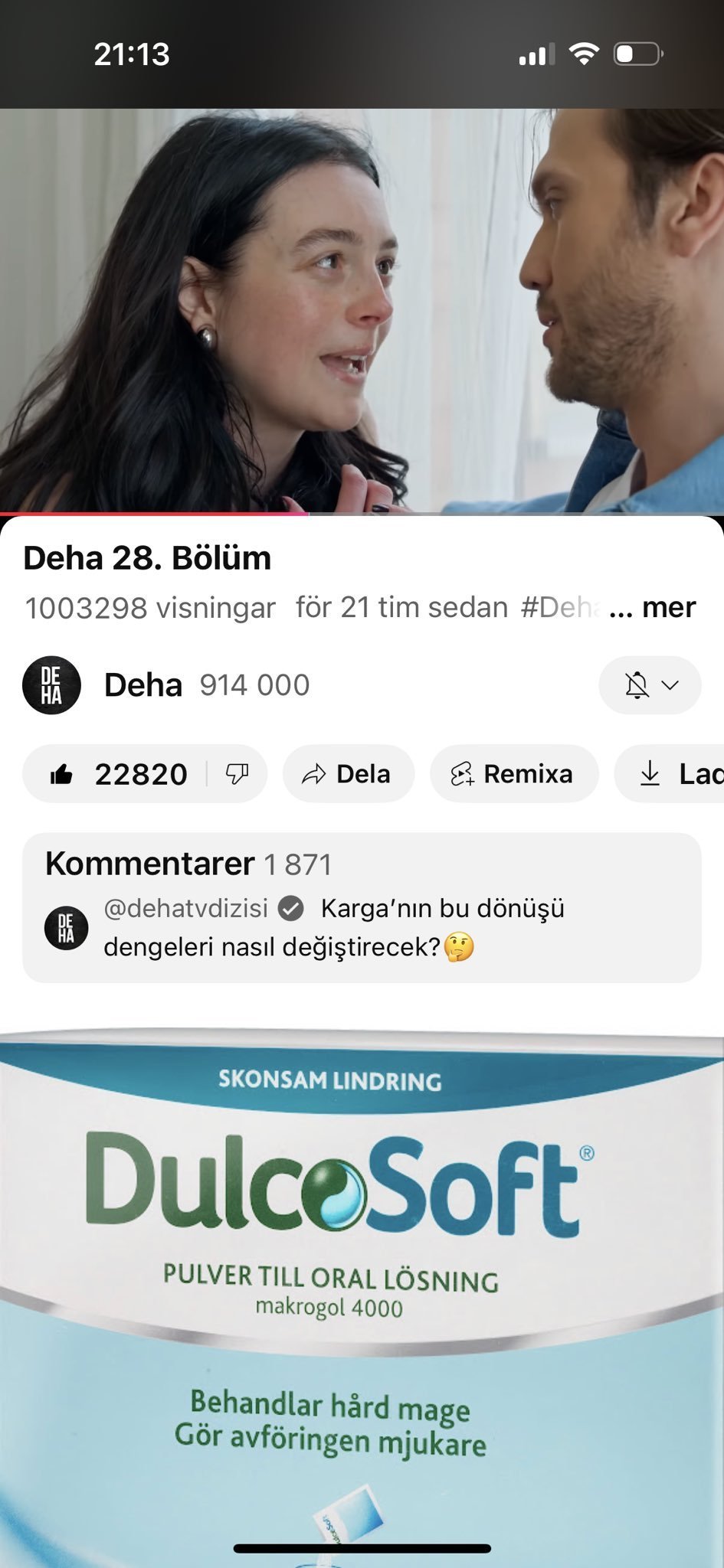Dislike this video
This screenshot has width=724, height=1568.
237,774
